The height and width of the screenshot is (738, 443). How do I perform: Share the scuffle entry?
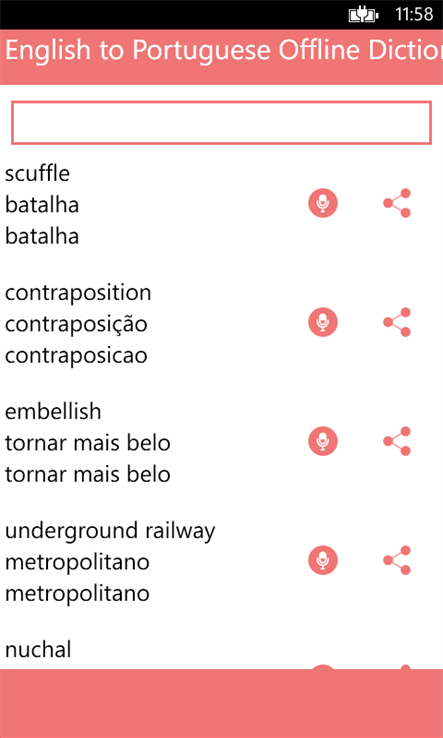397,203
